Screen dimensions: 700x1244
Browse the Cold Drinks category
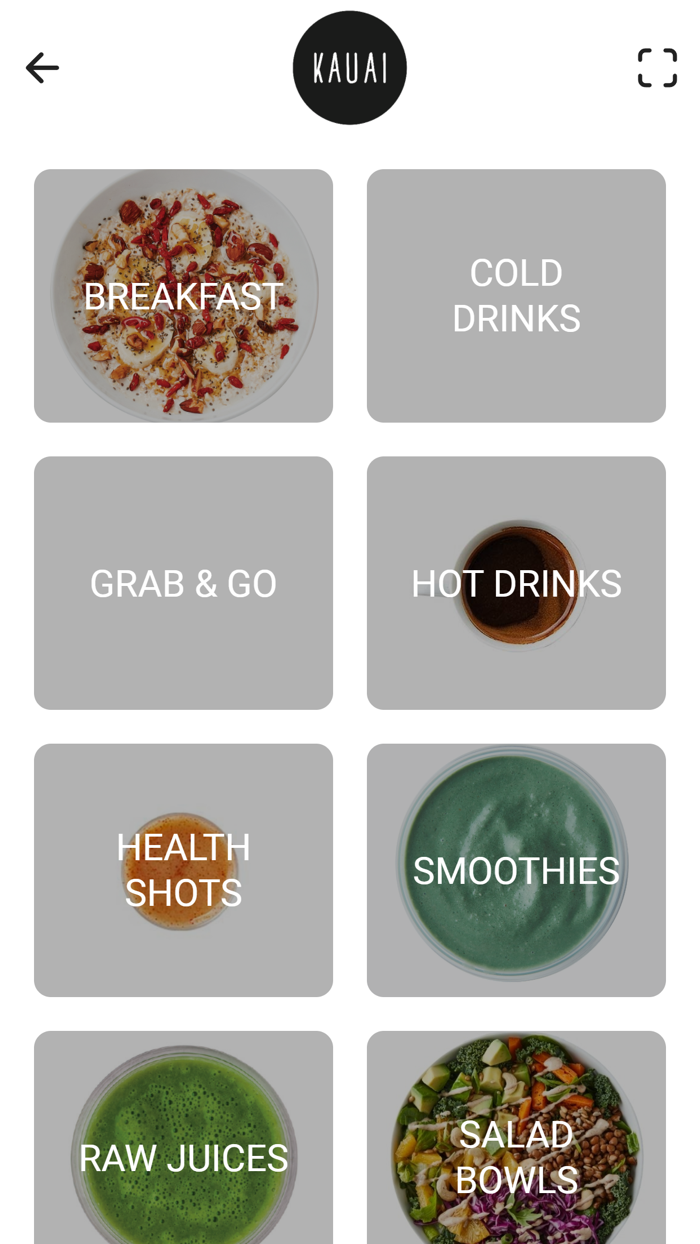[x=516, y=296]
